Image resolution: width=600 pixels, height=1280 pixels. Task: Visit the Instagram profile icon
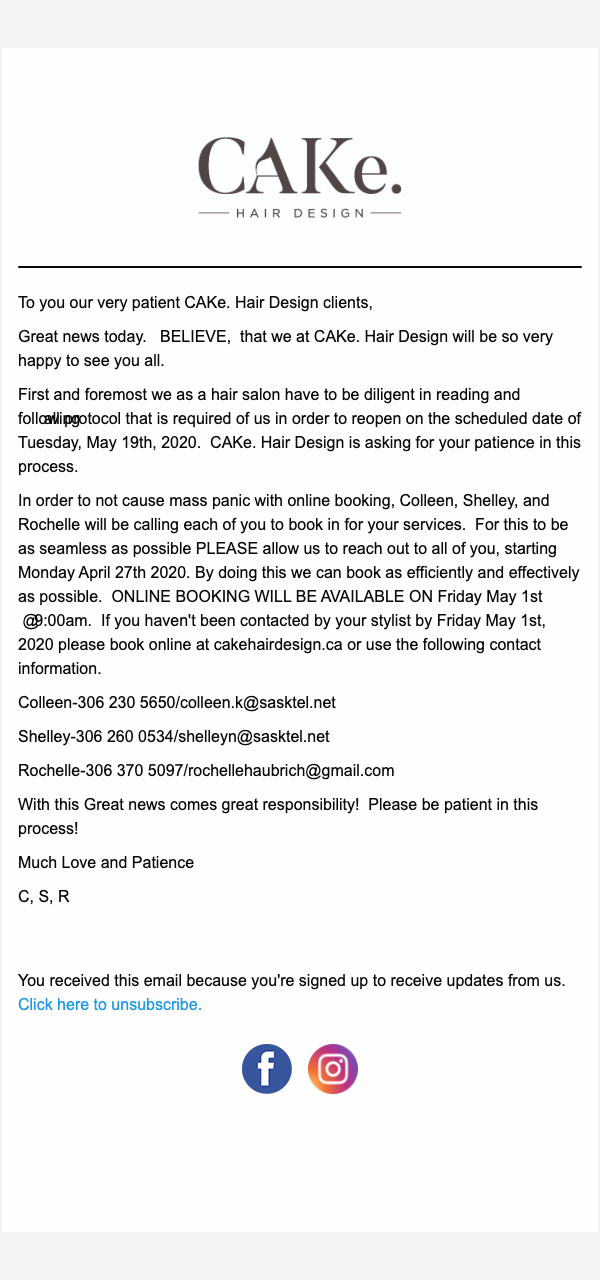333,1069
